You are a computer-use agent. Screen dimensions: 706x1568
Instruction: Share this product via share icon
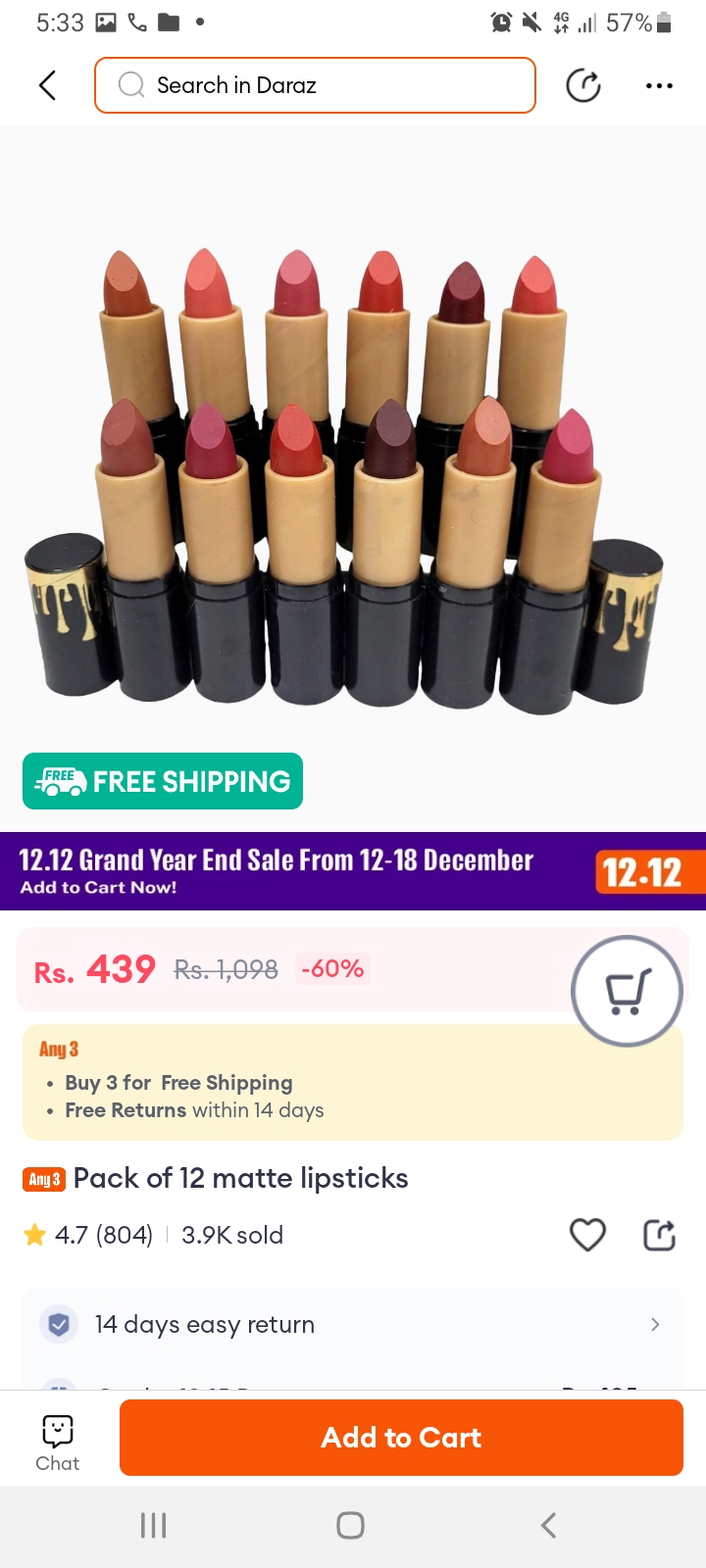pyautogui.click(x=659, y=1235)
